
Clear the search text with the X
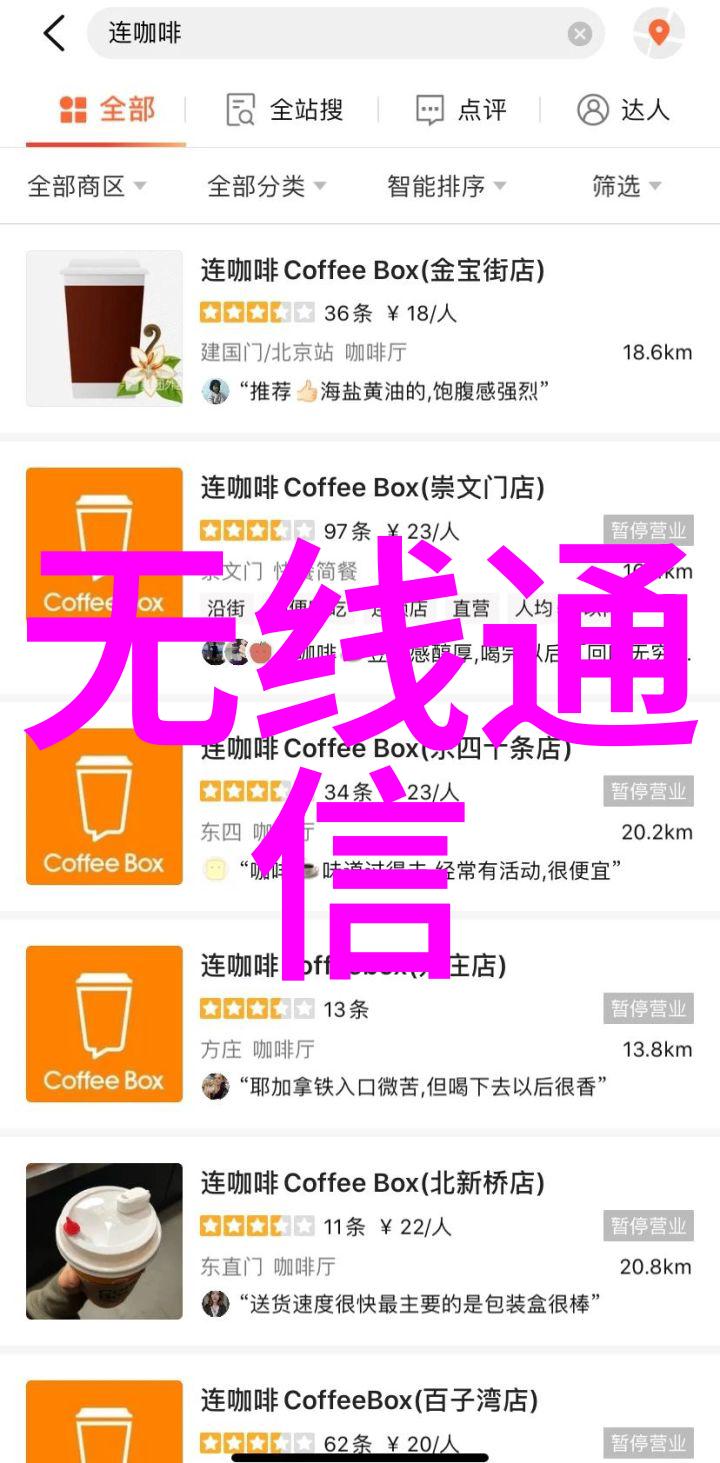(580, 34)
